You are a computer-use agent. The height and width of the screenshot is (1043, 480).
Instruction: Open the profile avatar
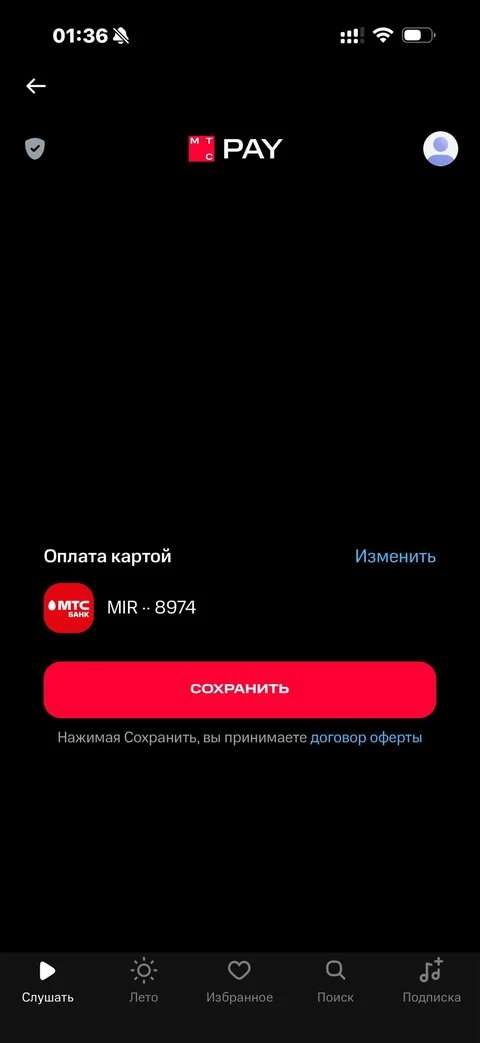440,148
